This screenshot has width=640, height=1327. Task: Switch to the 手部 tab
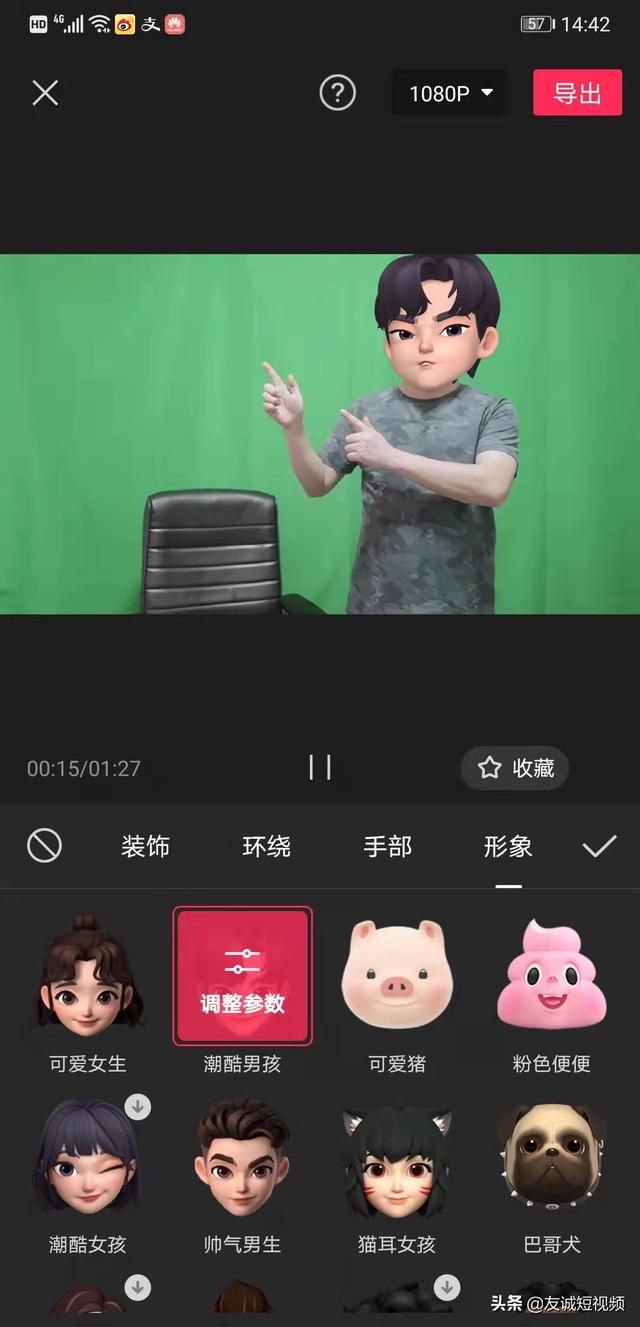[388, 847]
